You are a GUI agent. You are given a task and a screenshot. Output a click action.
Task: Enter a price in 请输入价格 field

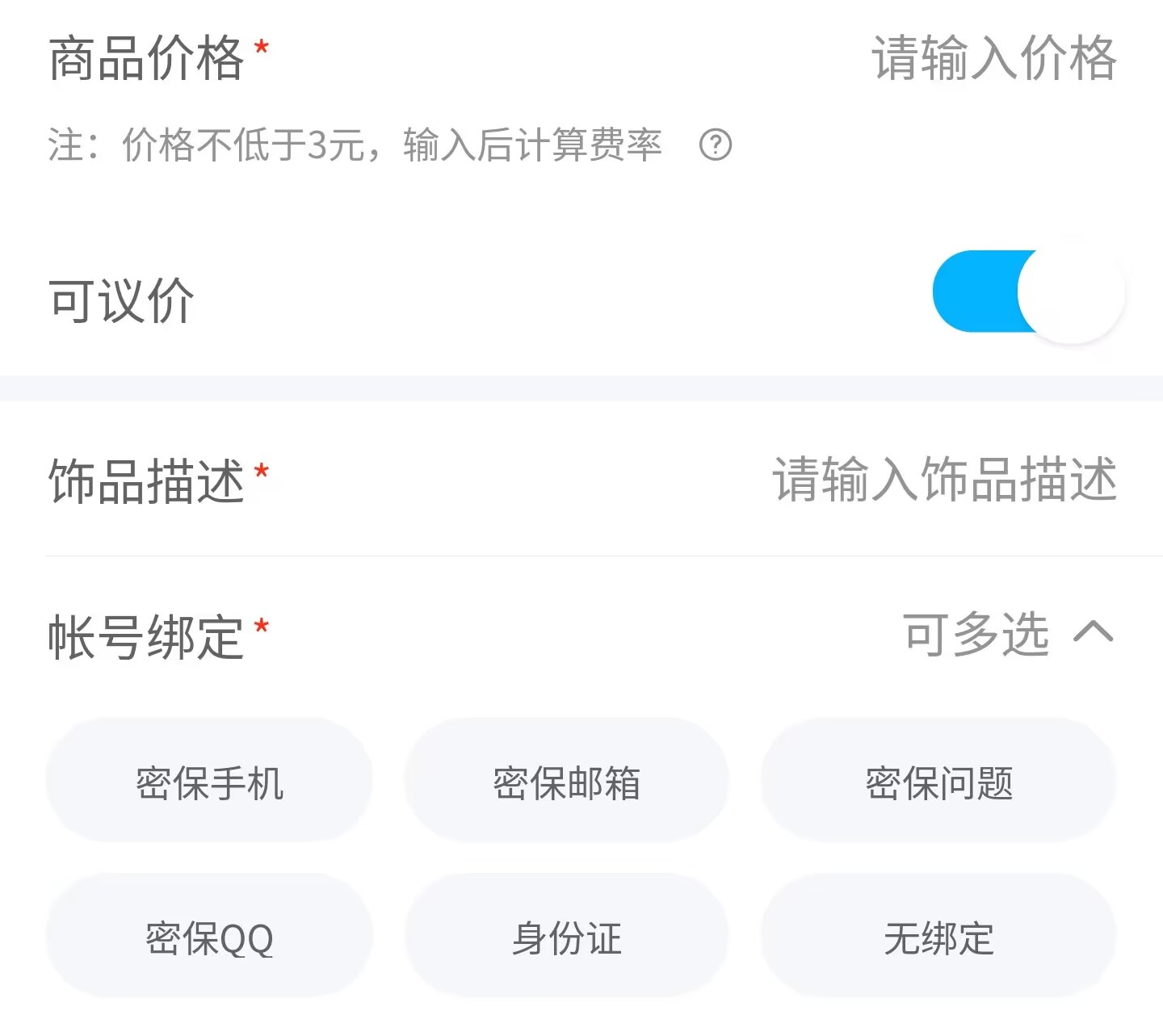point(993,58)
